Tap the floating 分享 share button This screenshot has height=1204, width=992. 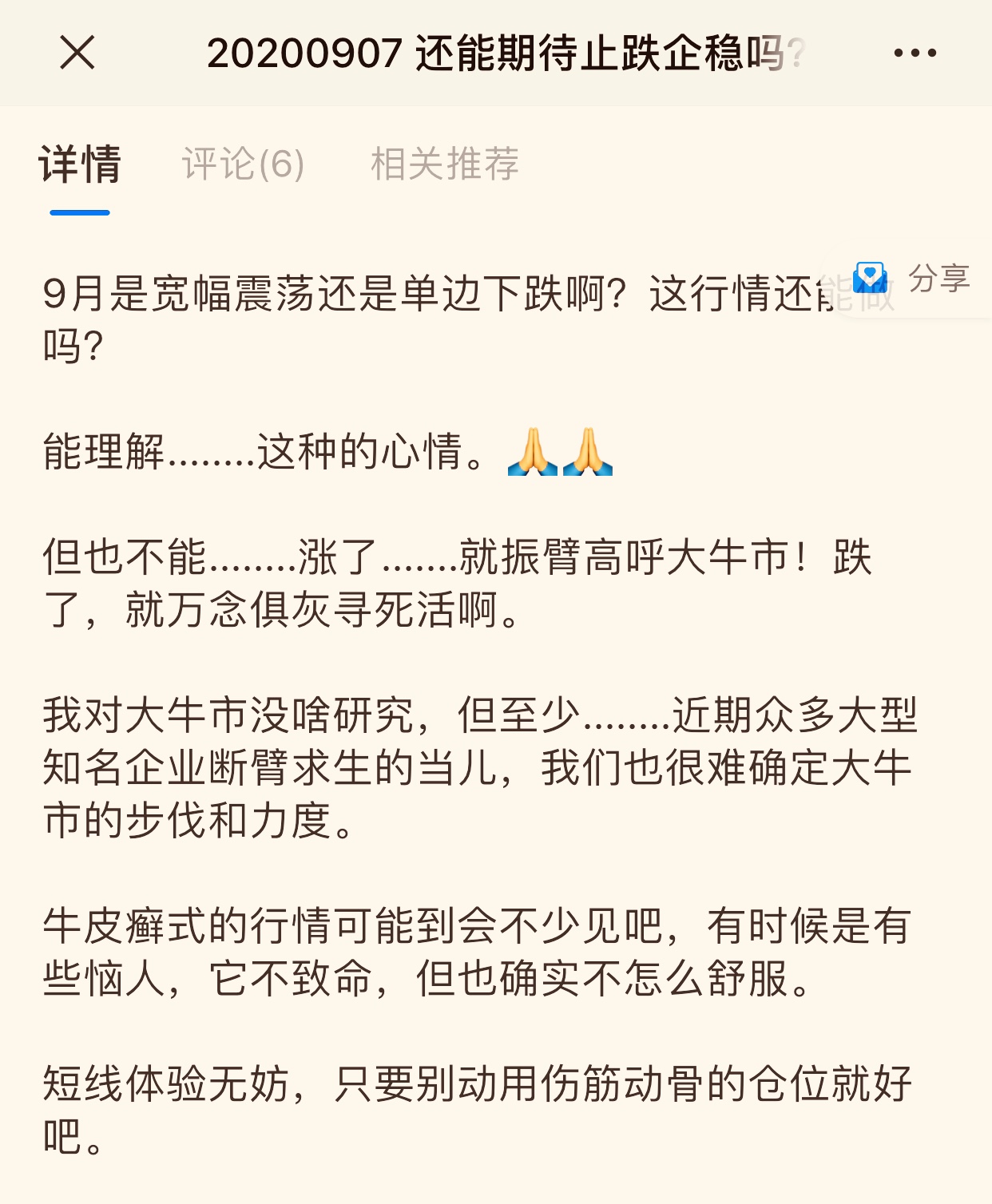(x=912, y=279)
